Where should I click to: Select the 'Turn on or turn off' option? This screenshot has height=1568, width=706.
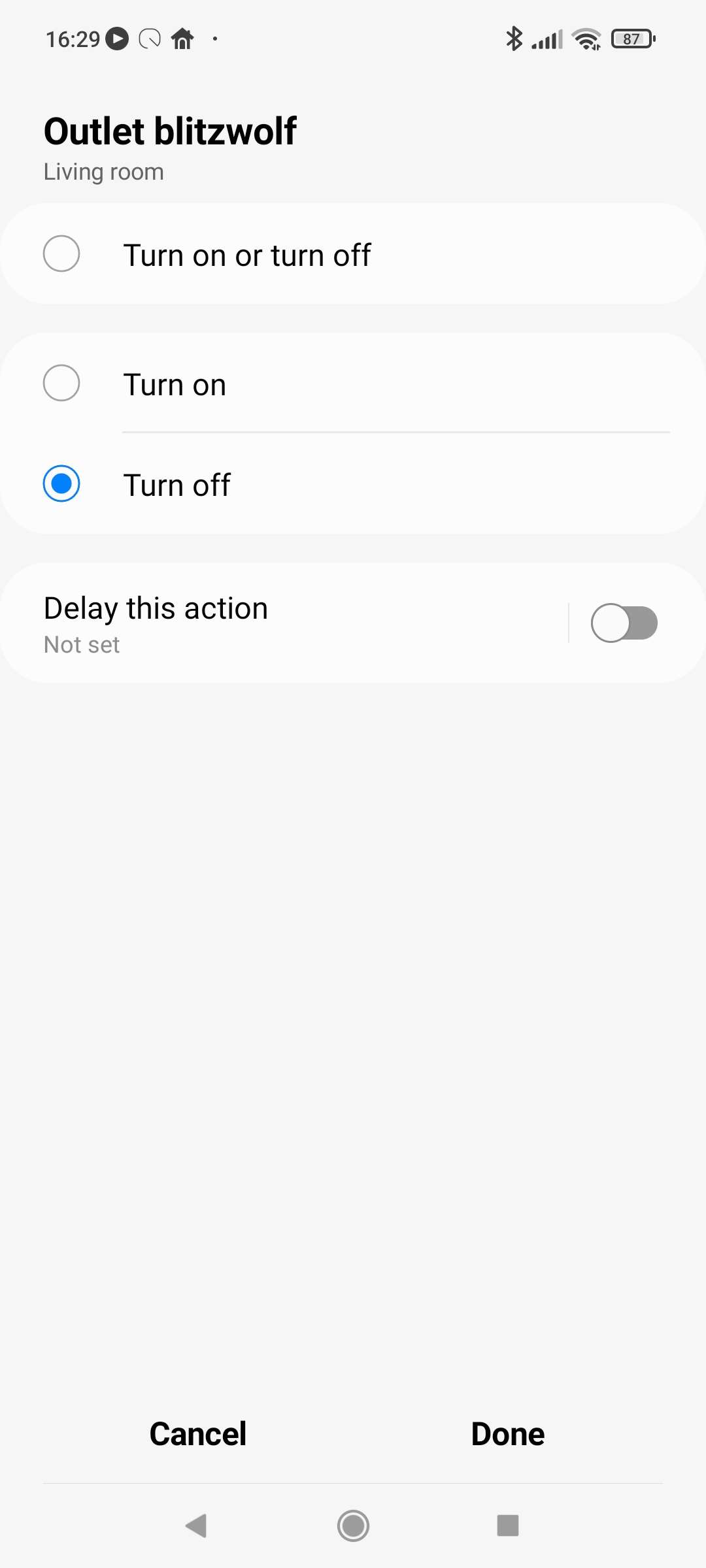[x=61, y=254]
